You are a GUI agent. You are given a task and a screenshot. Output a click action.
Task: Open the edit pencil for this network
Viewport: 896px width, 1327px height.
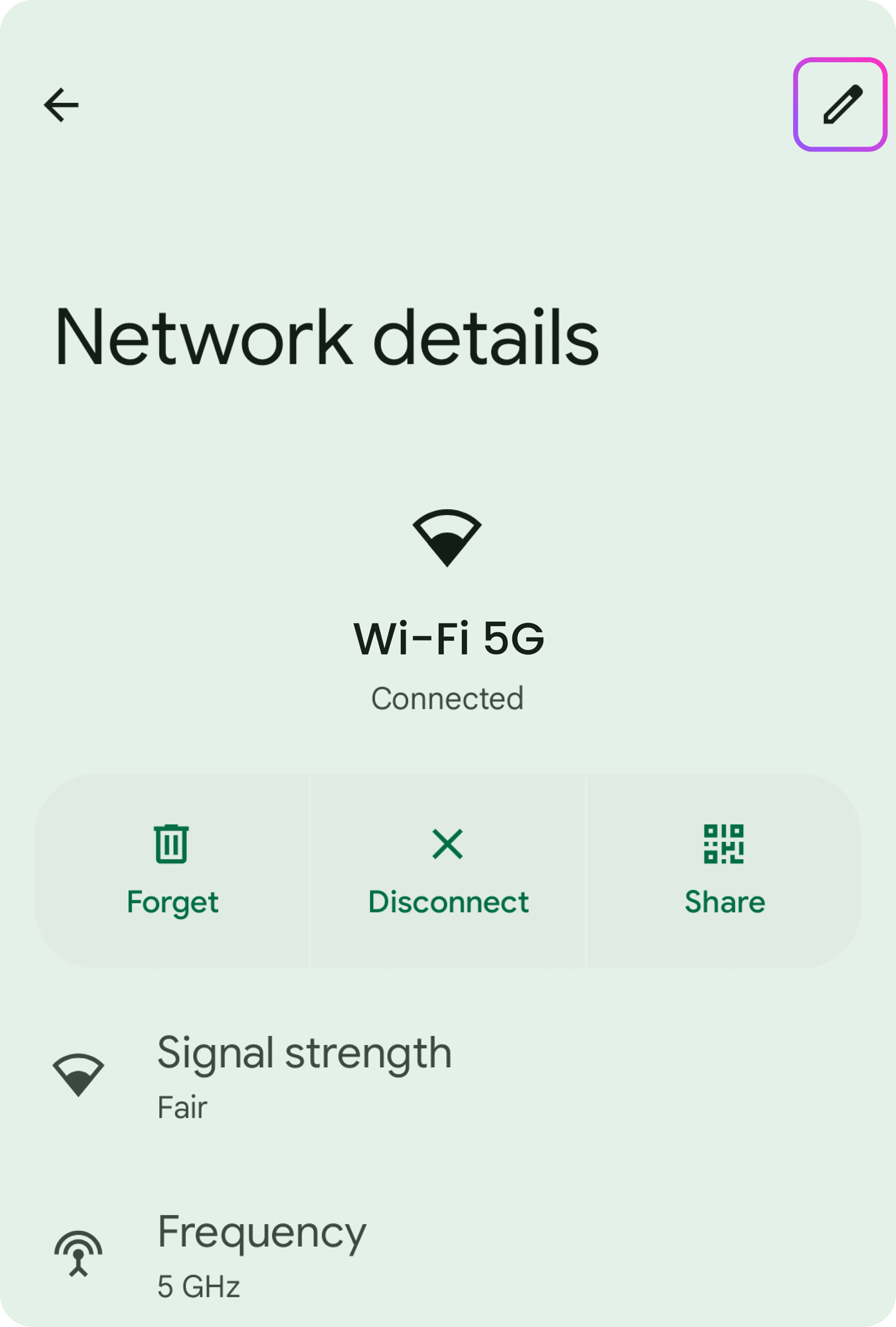841,105
